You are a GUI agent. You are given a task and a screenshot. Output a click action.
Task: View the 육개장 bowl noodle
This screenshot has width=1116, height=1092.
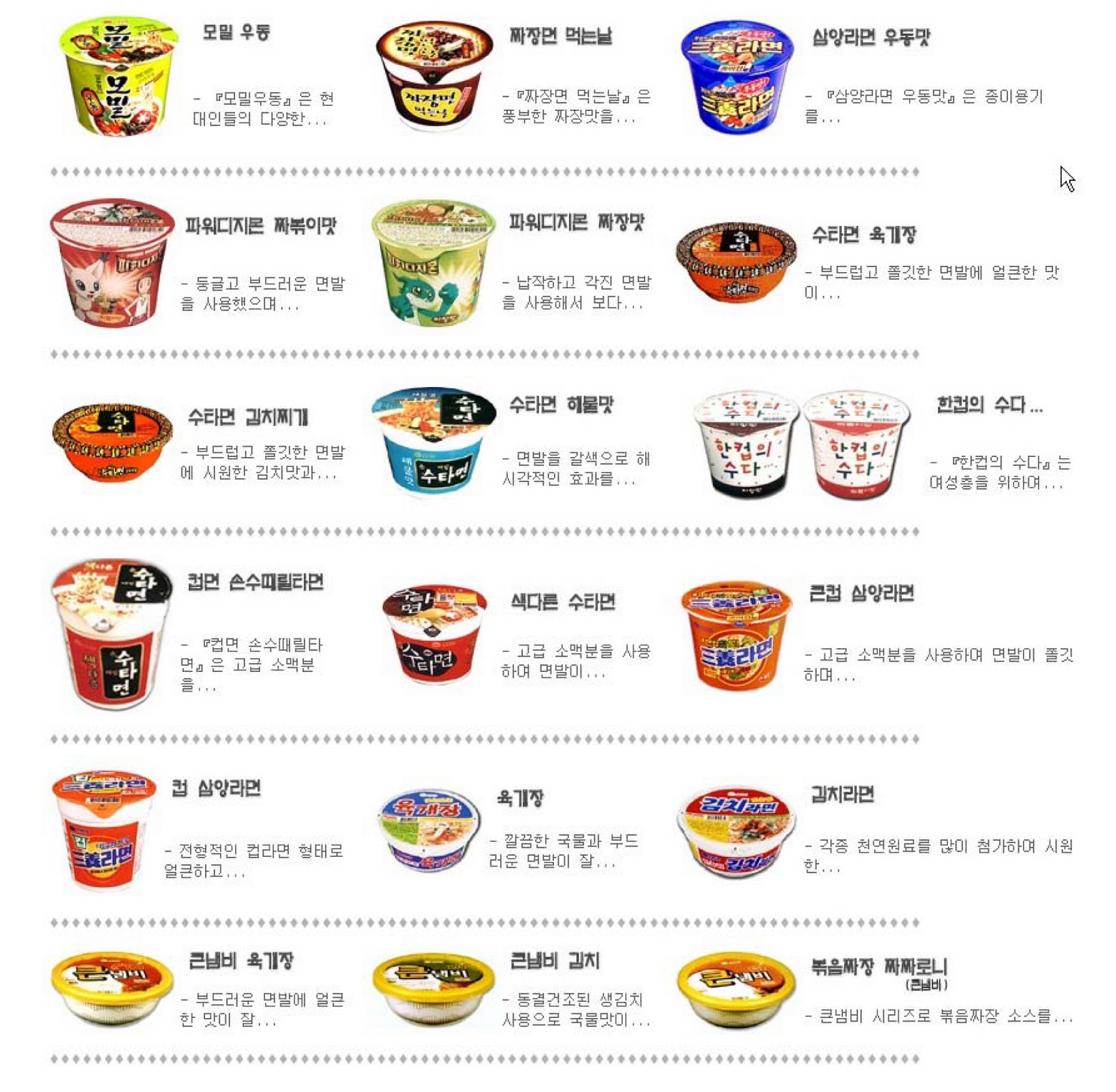point(520,798)
